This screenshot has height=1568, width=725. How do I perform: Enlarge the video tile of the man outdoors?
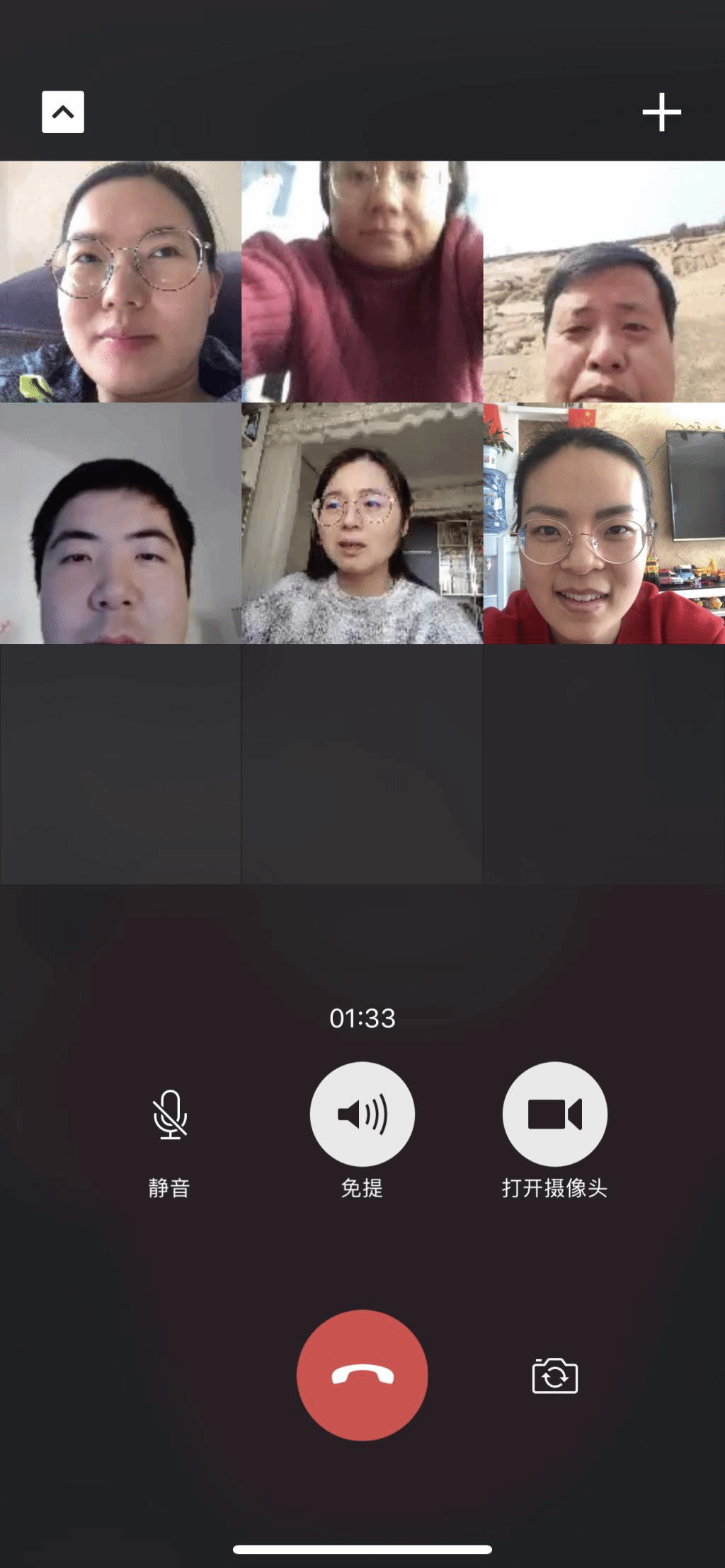604,282
